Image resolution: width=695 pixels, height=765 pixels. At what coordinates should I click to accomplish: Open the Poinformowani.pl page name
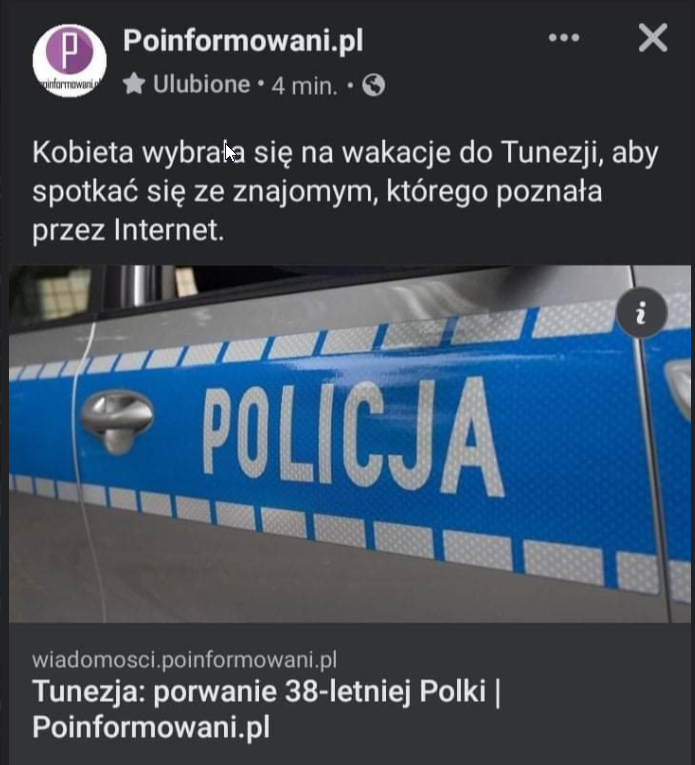pyautogui.click(x=243, y=41)
